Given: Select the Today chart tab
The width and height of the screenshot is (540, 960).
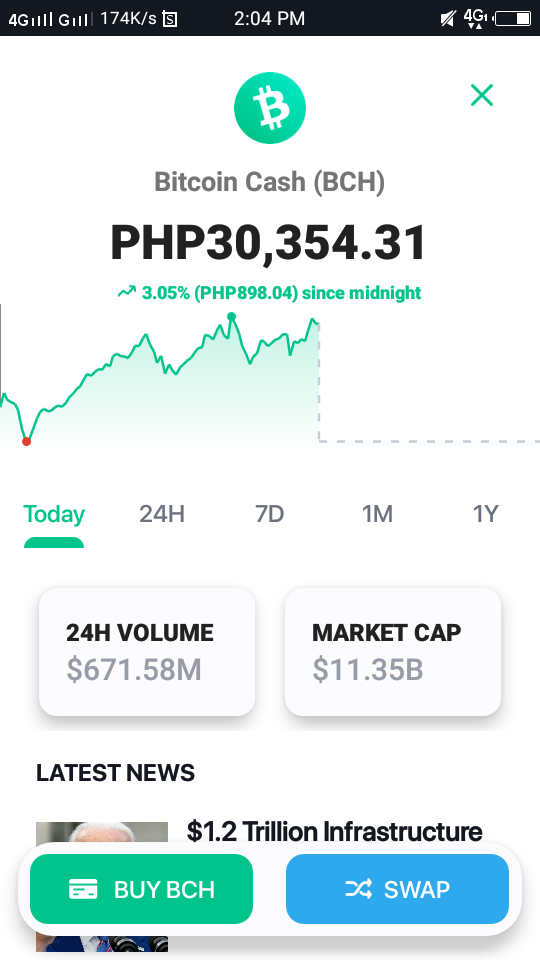Looking at the screenshot, I should [54, 514].
